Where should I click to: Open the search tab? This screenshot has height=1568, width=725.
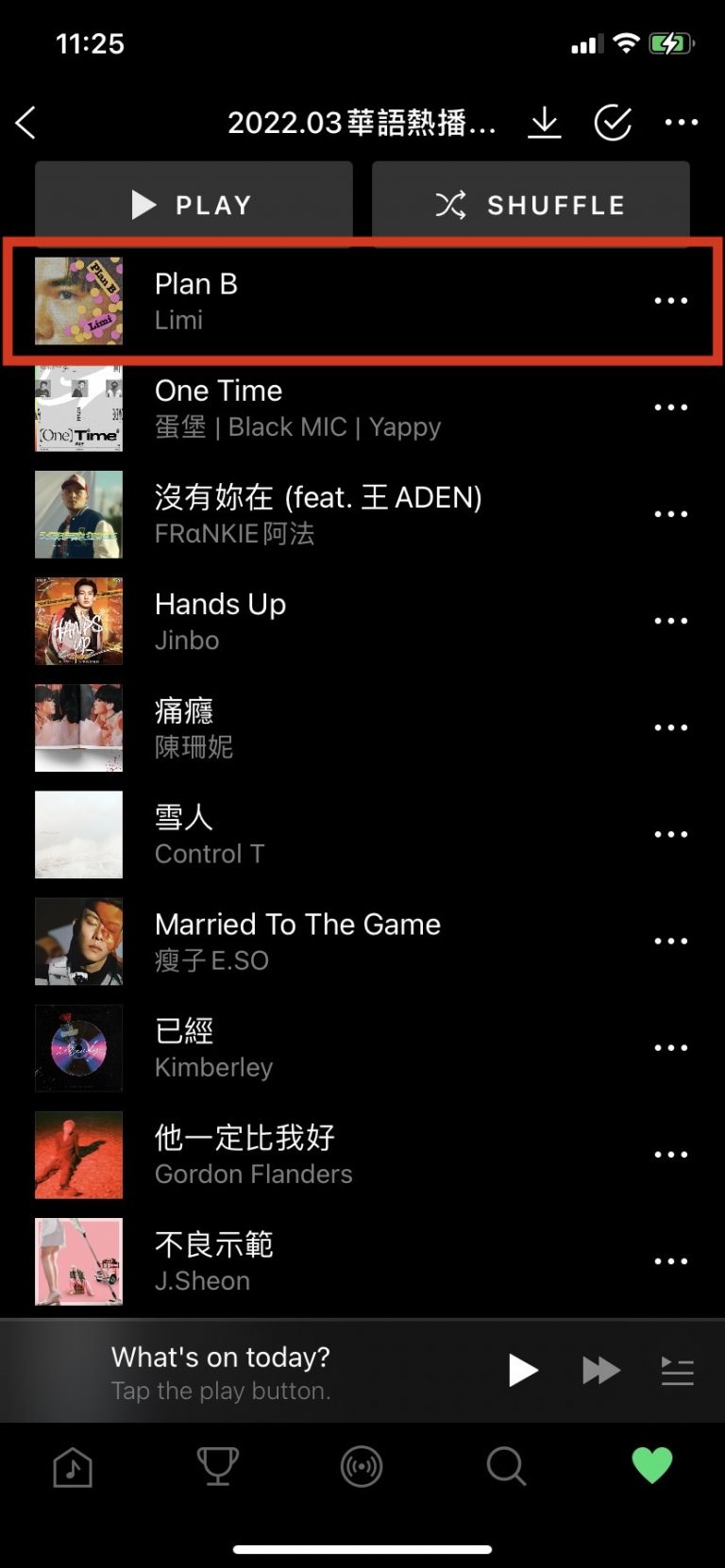point(506,1467)
